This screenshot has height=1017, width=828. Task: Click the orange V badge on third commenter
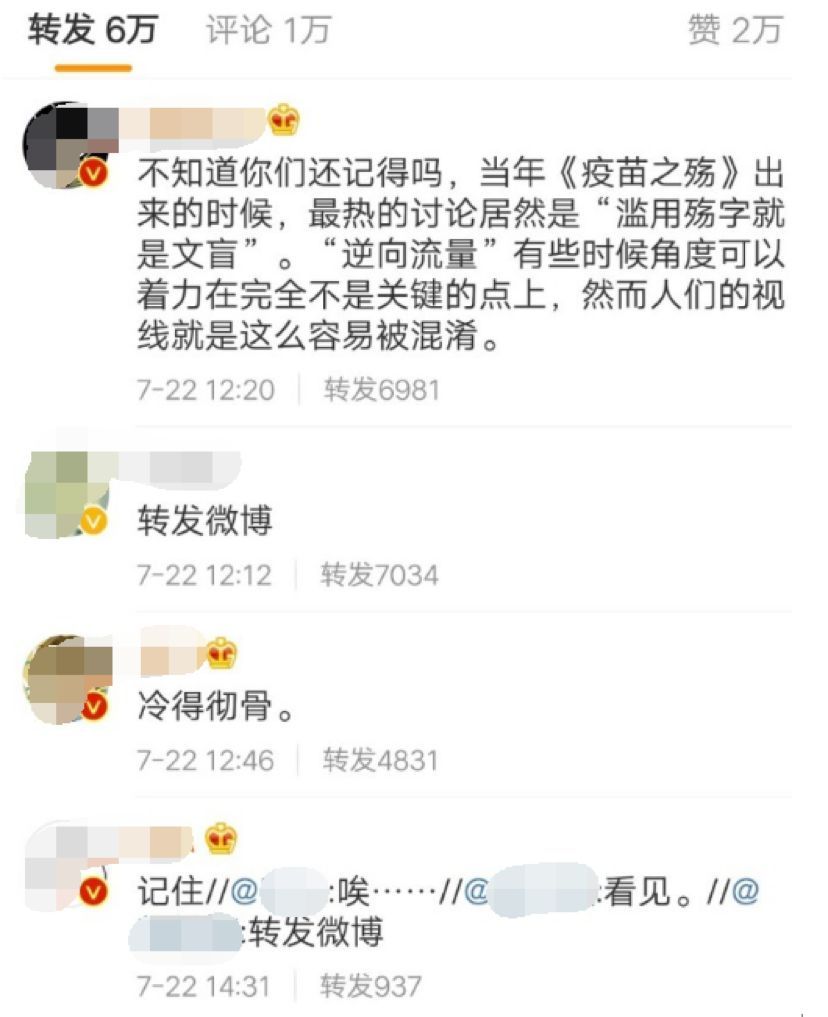coord(93,705)
